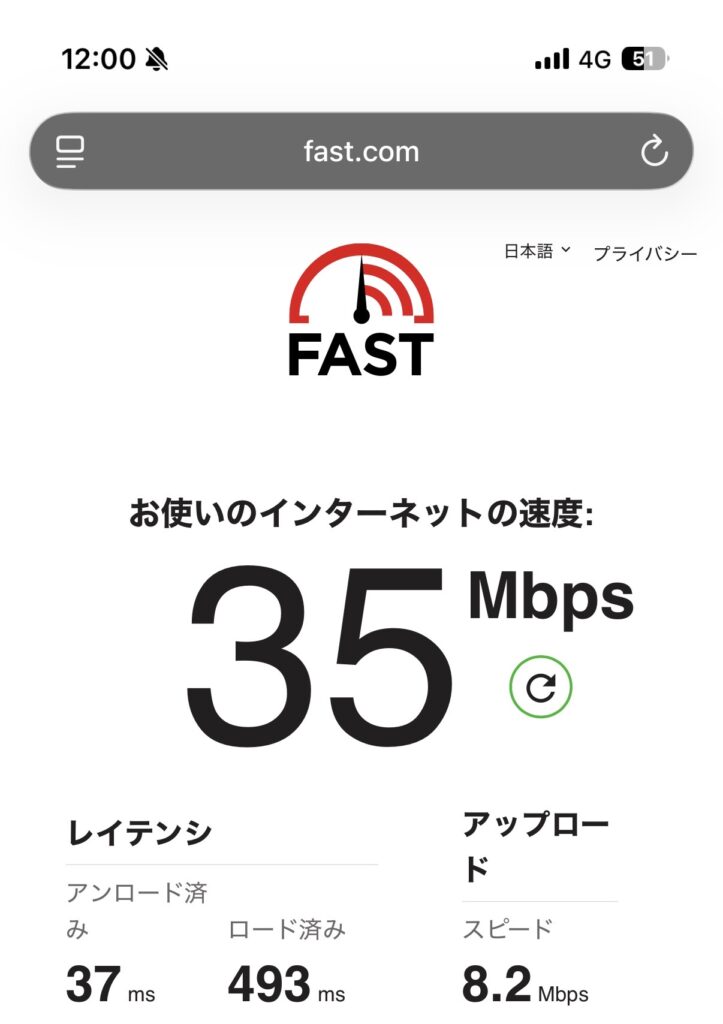The image size is (723, 1024).
Task: Open the 日本語 language dropdown
Action: point(536,251)
